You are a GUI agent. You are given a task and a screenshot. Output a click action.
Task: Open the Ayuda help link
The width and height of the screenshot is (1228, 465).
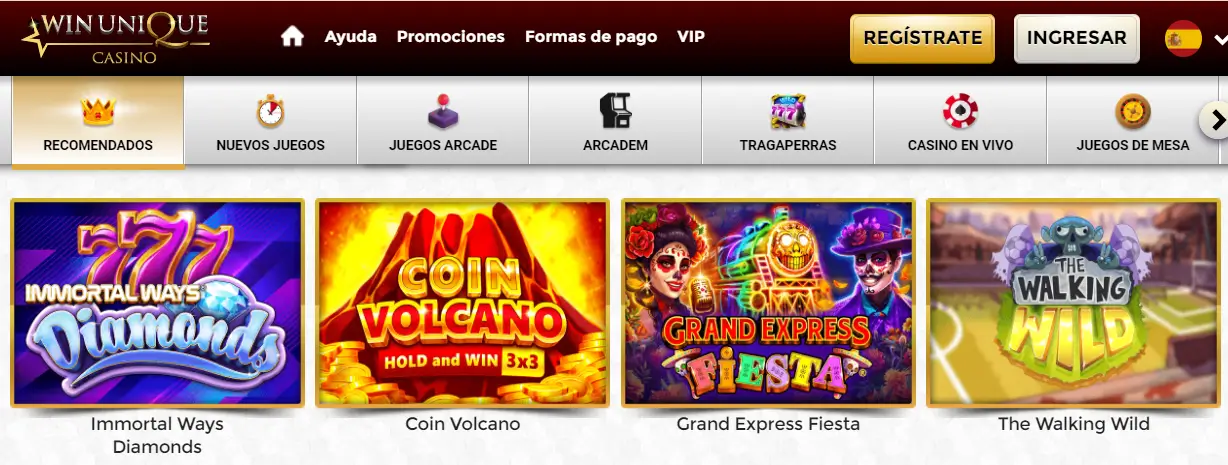(x=350, y=37)
